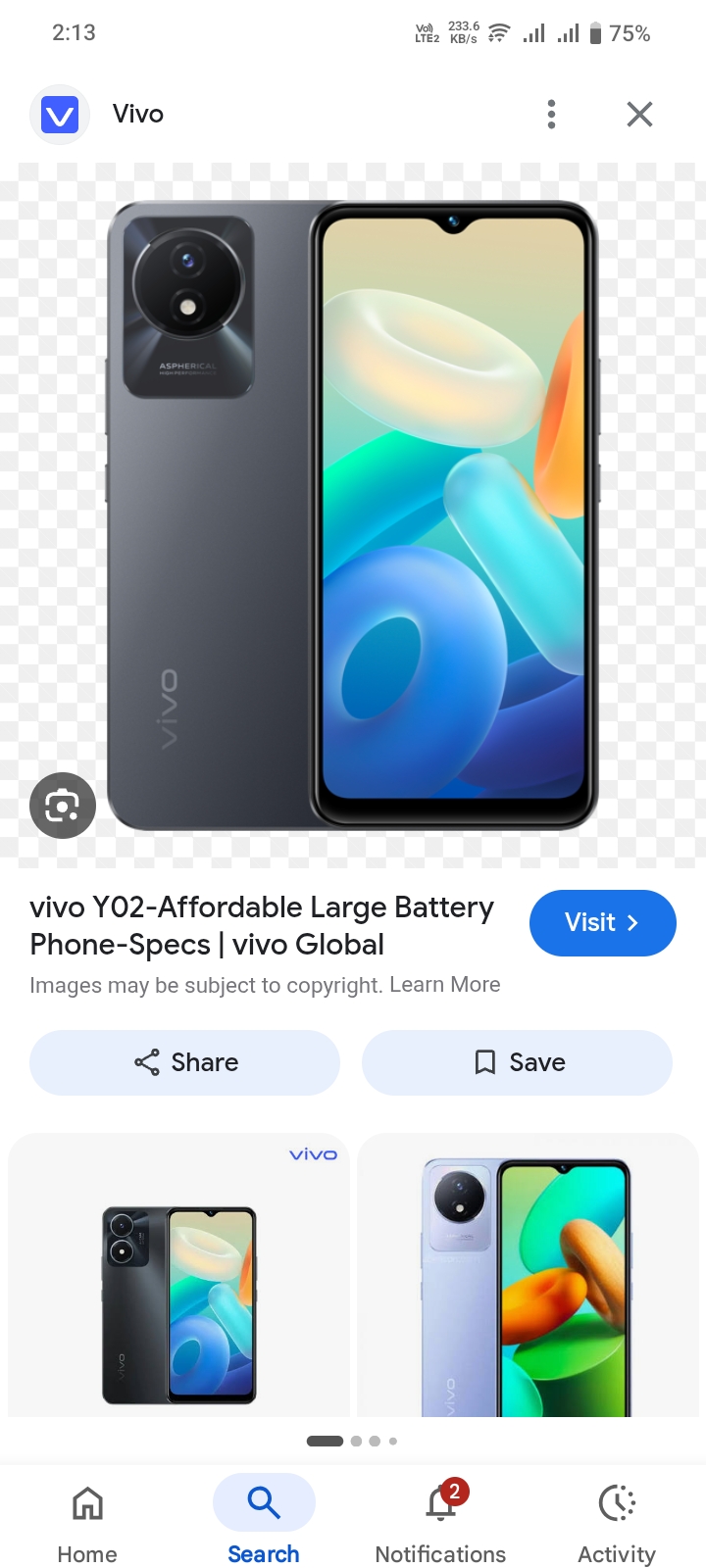Save this image to collections

(517, 1062)
